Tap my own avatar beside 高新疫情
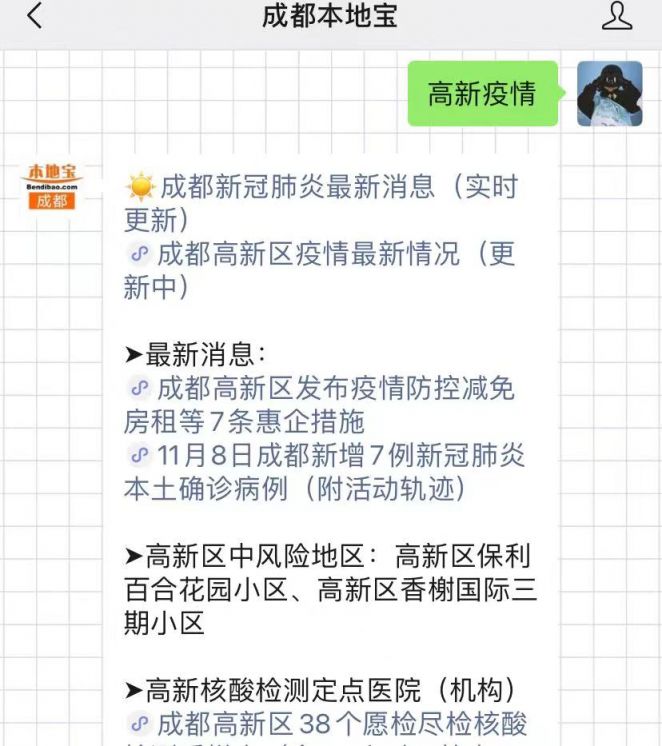Viewport: 662px width, 746px height. [x=609, y=94]
